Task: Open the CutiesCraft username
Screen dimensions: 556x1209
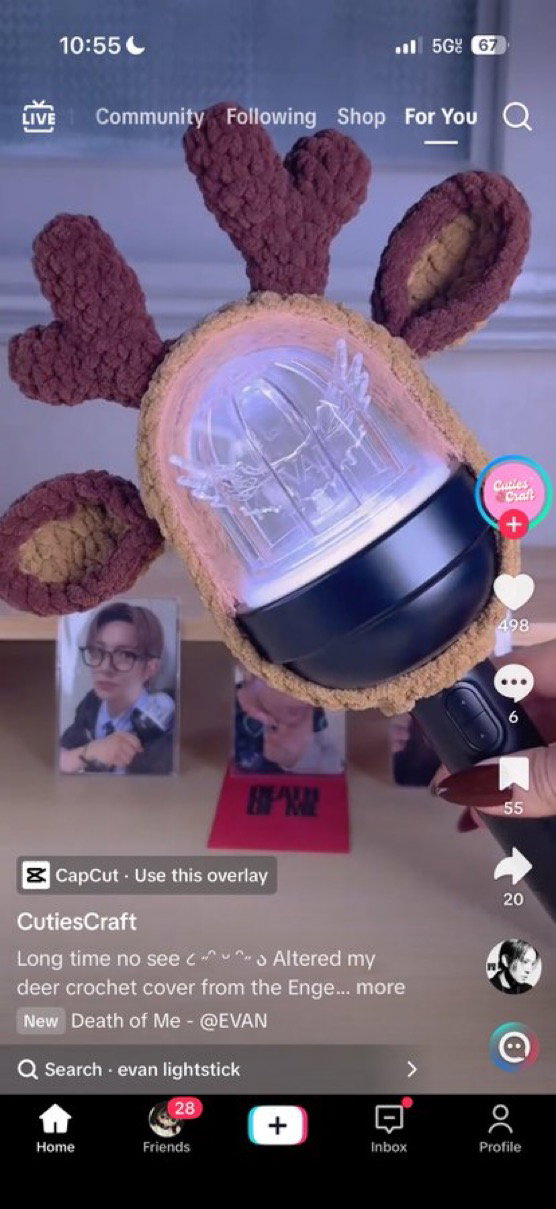Action: pyautogui.click(x=77, y=921)
